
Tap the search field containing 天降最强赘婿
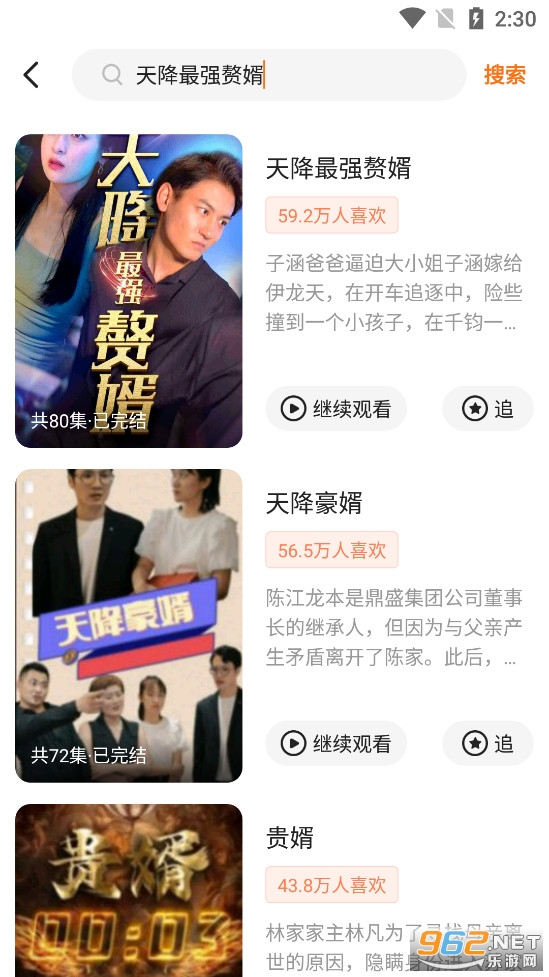(269, 75)
